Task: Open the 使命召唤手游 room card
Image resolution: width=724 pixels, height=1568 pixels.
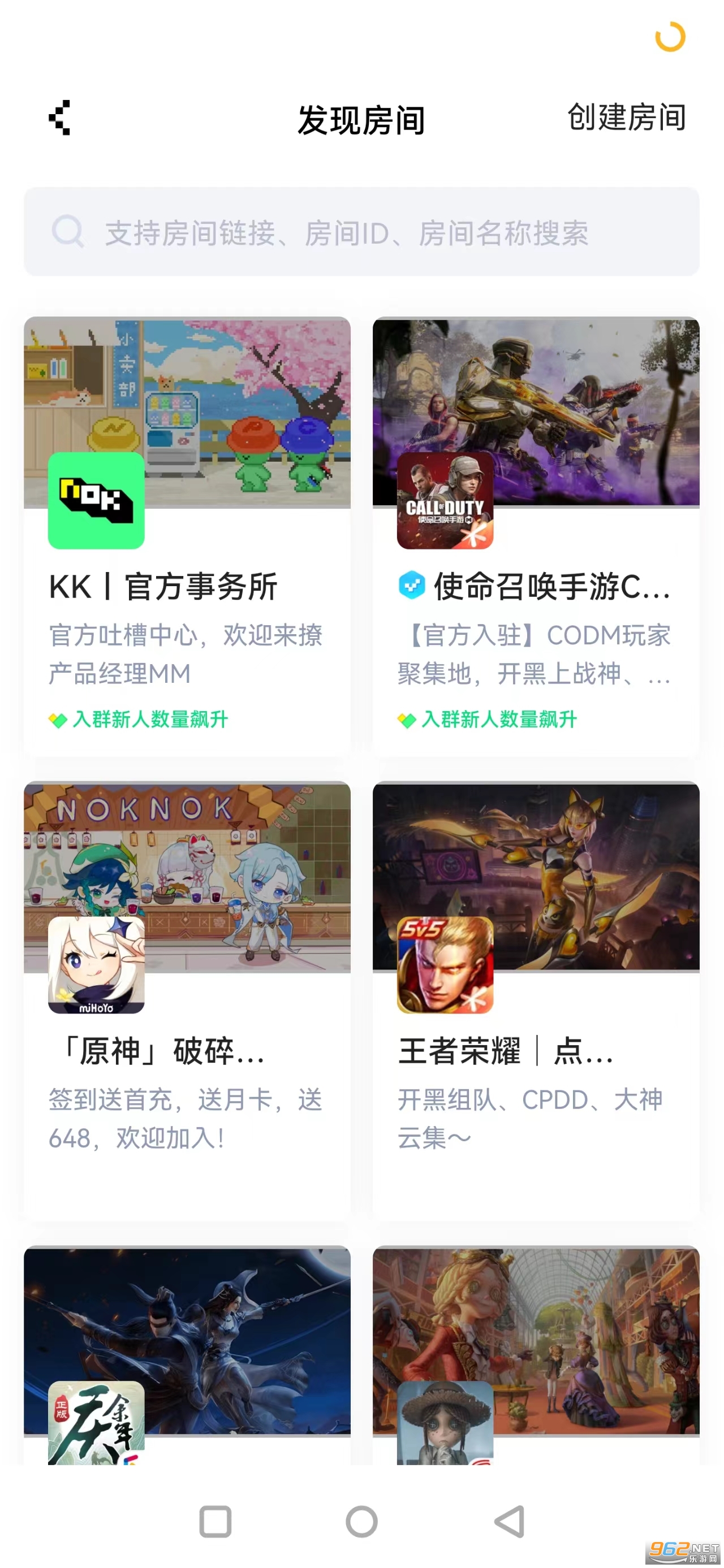Action: 536,536
